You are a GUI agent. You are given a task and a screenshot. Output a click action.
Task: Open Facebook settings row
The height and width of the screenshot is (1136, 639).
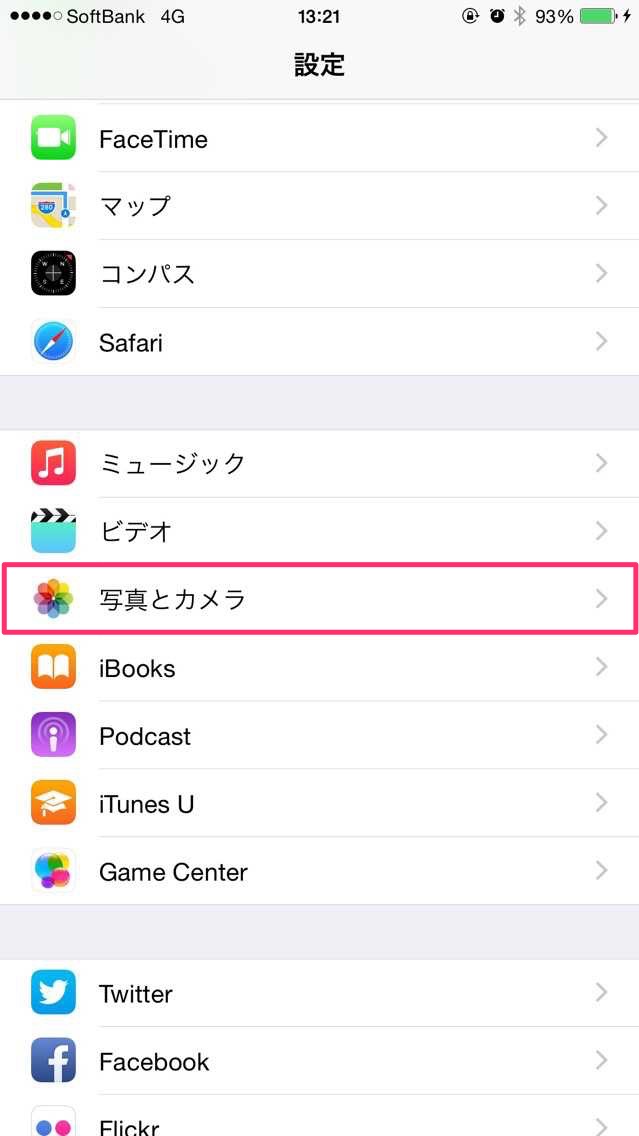tap(320, 1061)
